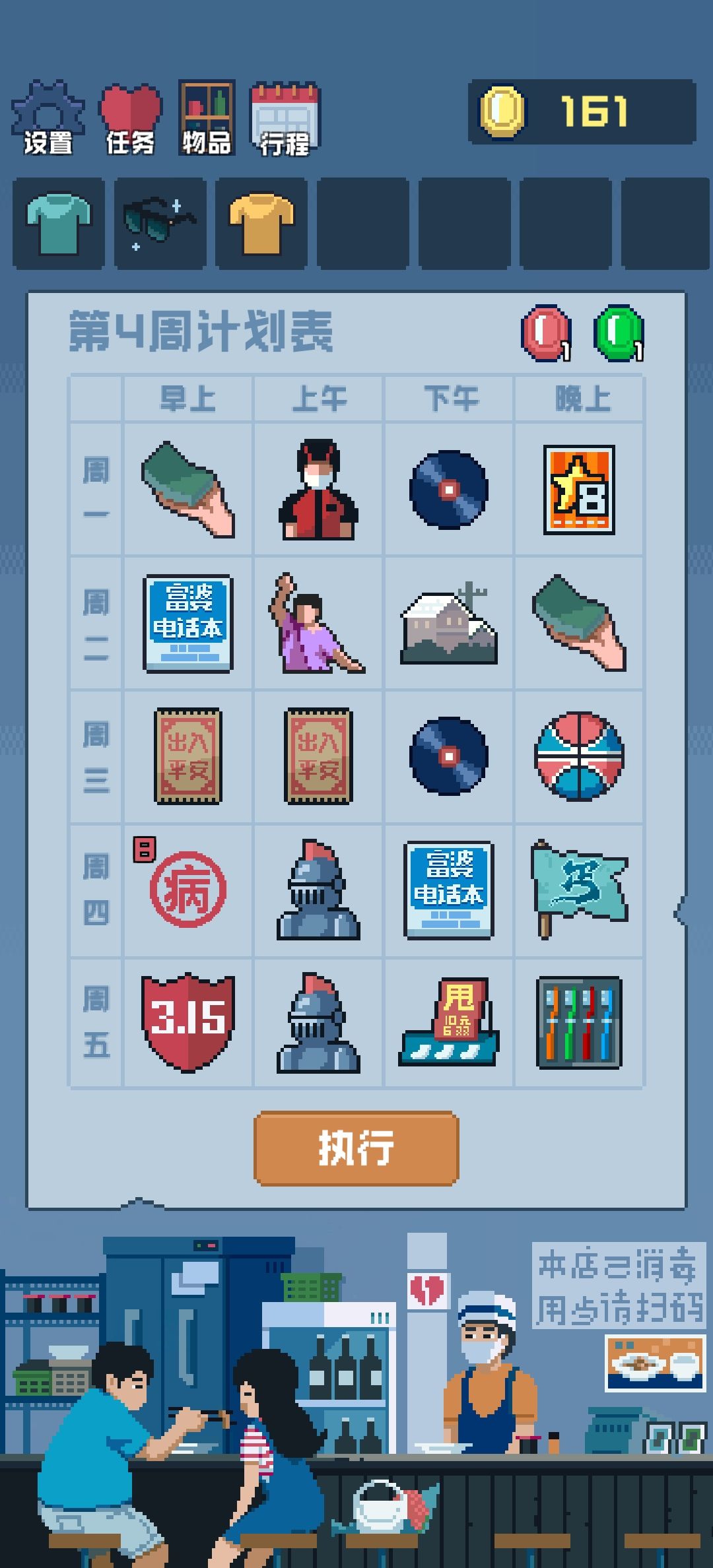Open Monday late-morning masked person activity
713x1568 pixels.
(x=318, y=489)
